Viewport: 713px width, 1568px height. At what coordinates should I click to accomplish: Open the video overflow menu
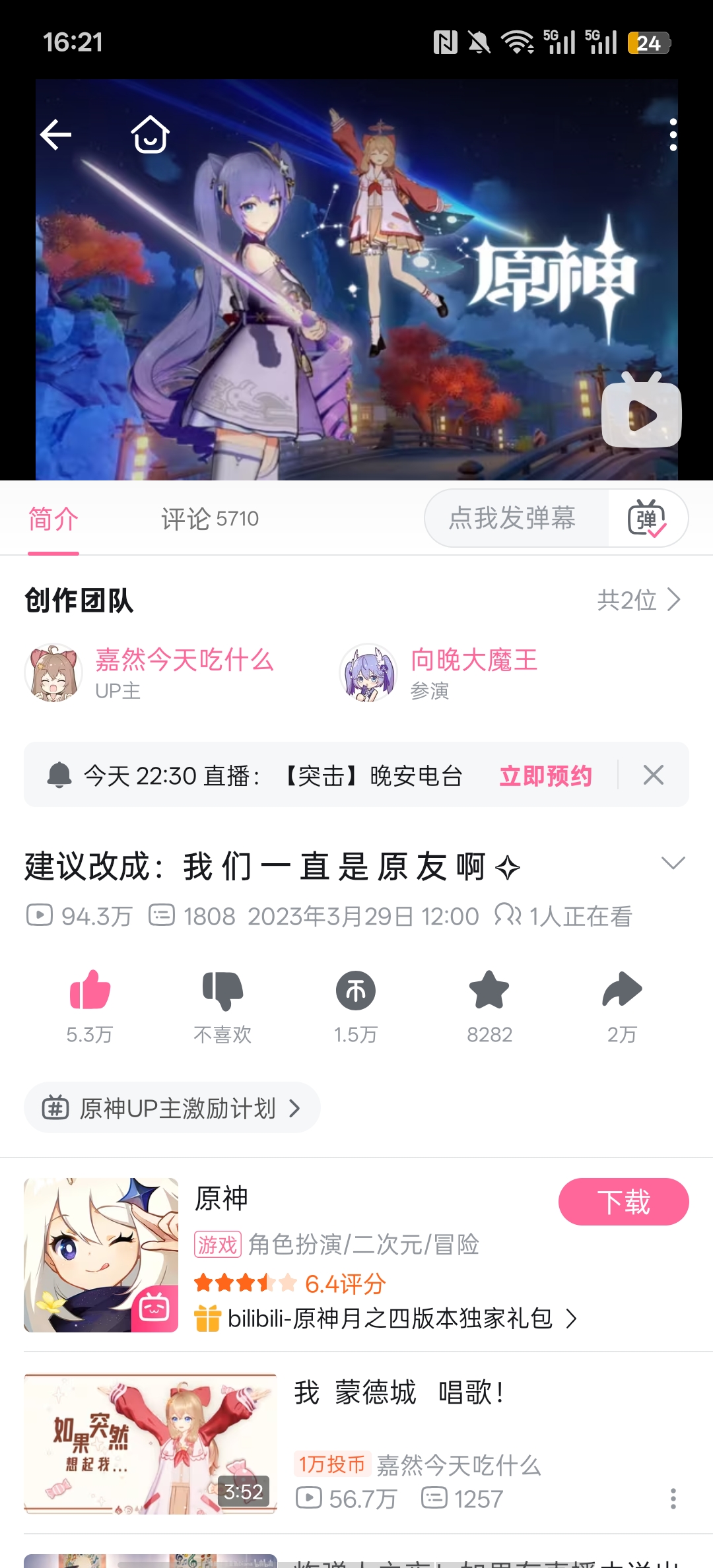(673, 135)
